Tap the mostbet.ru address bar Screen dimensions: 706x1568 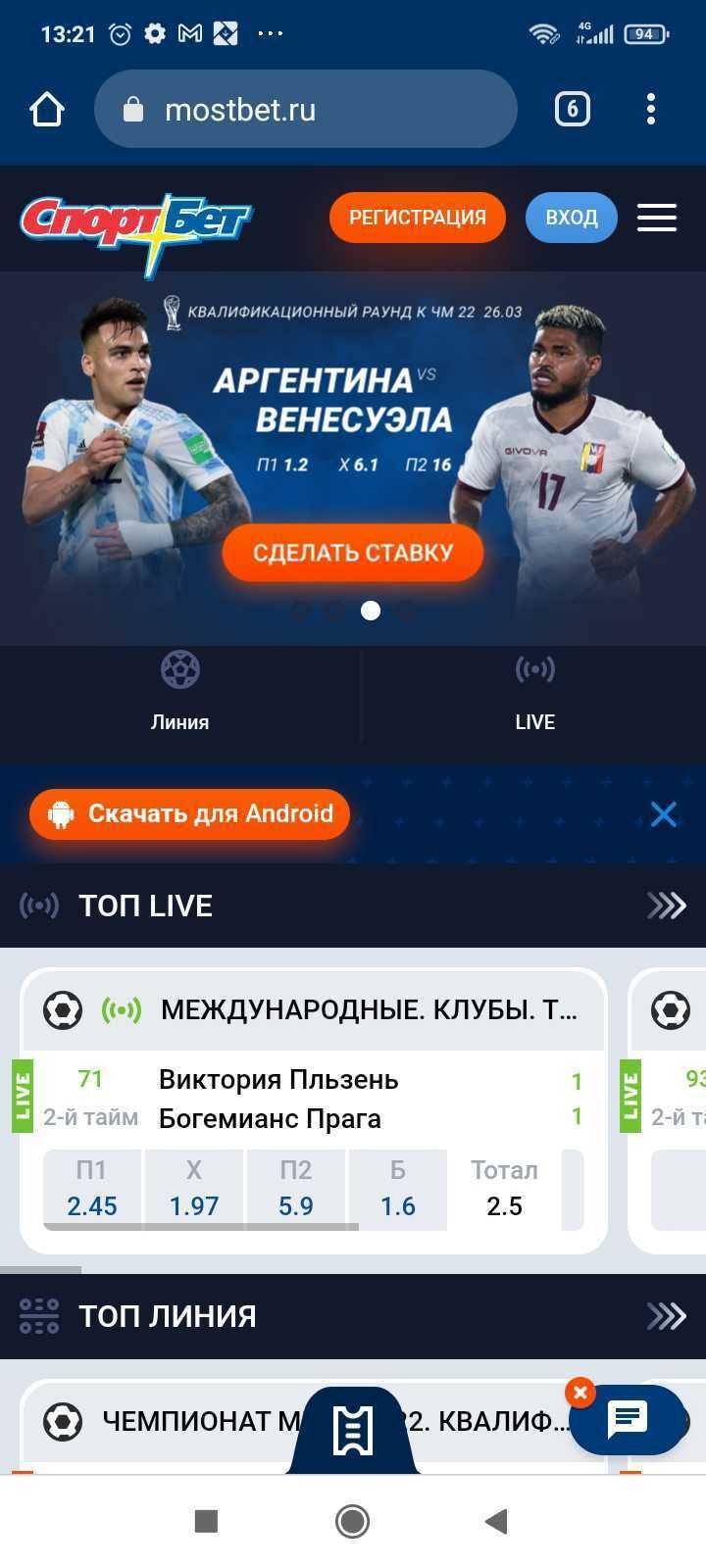click(304, 110)
